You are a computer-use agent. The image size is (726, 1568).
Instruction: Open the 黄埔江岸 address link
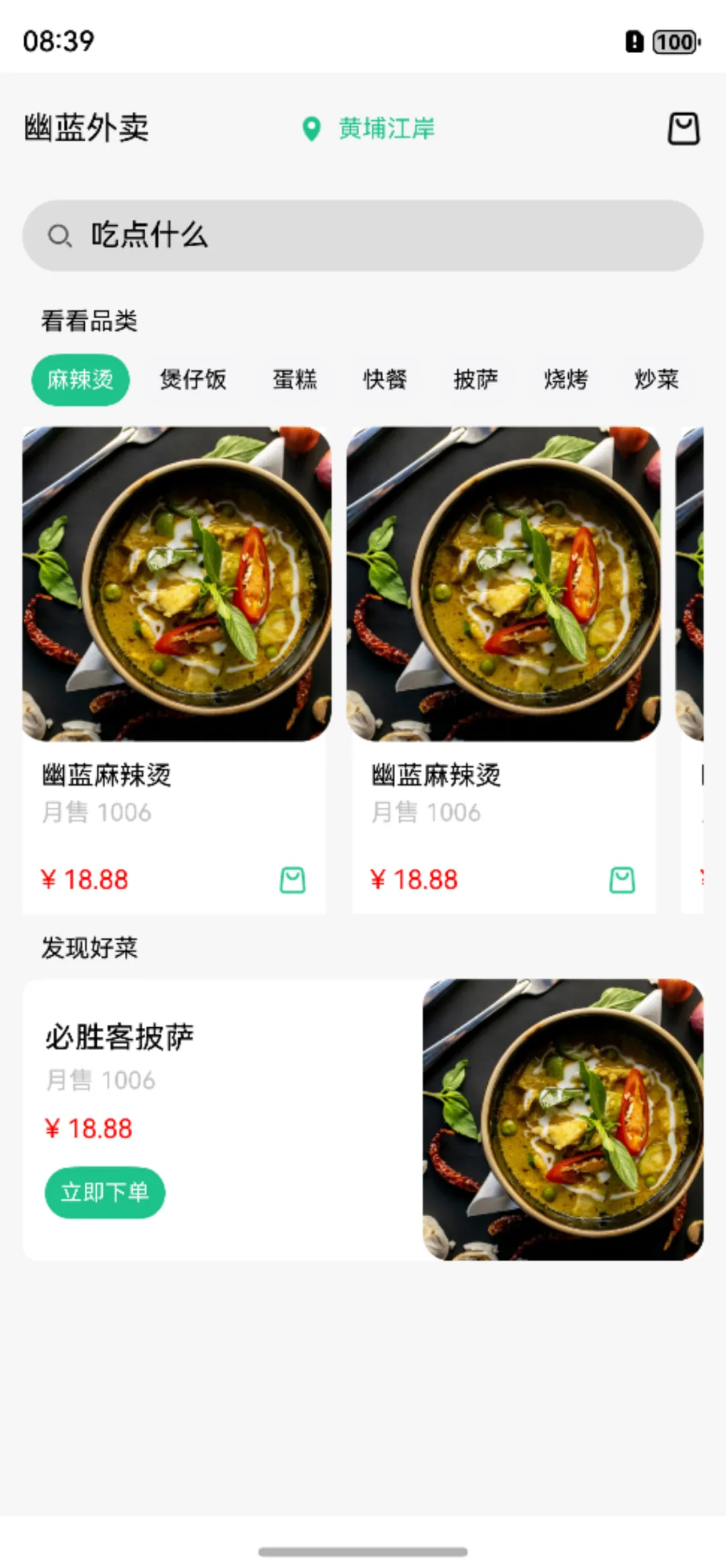(x=386, y=128)
